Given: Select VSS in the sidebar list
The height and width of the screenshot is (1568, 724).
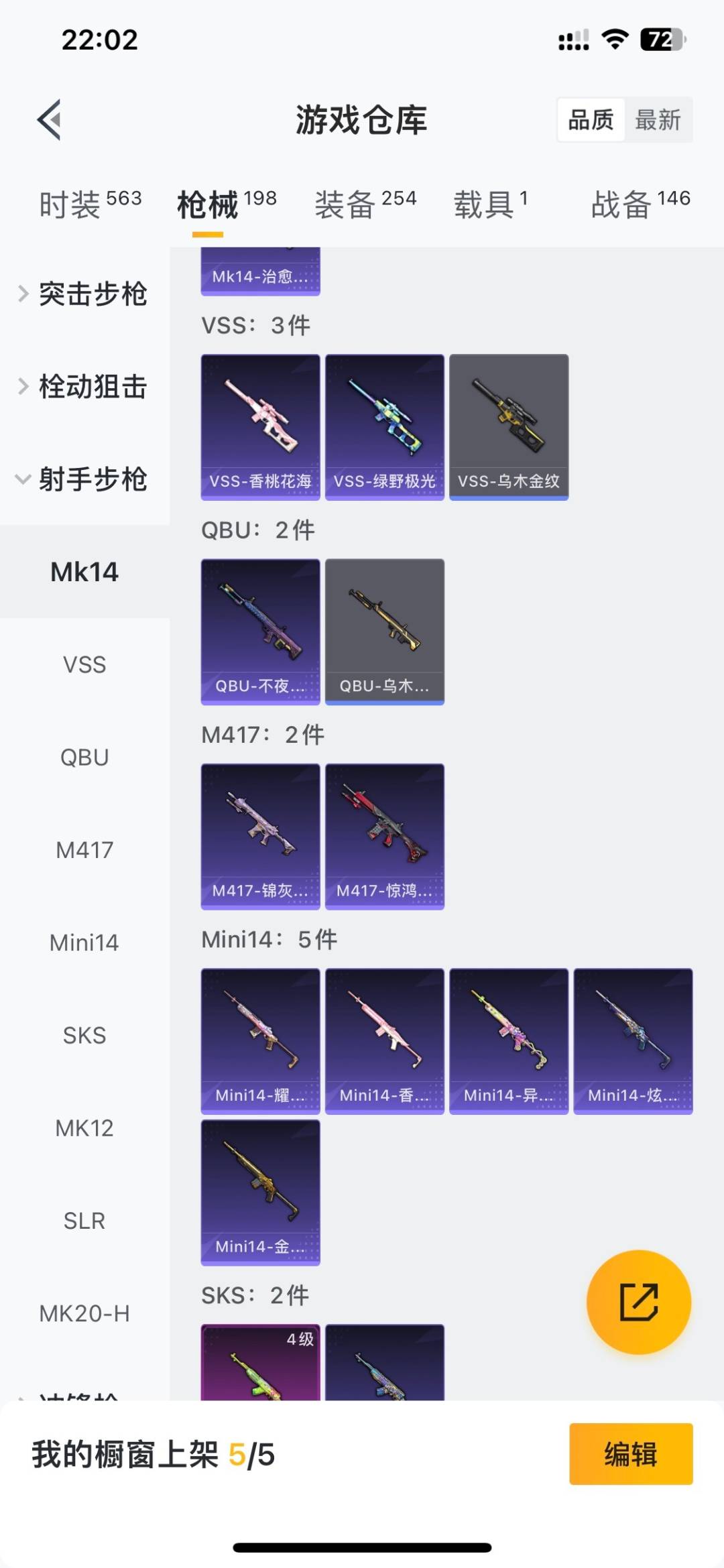Looking at the screenshot, I should pos(84,665).
